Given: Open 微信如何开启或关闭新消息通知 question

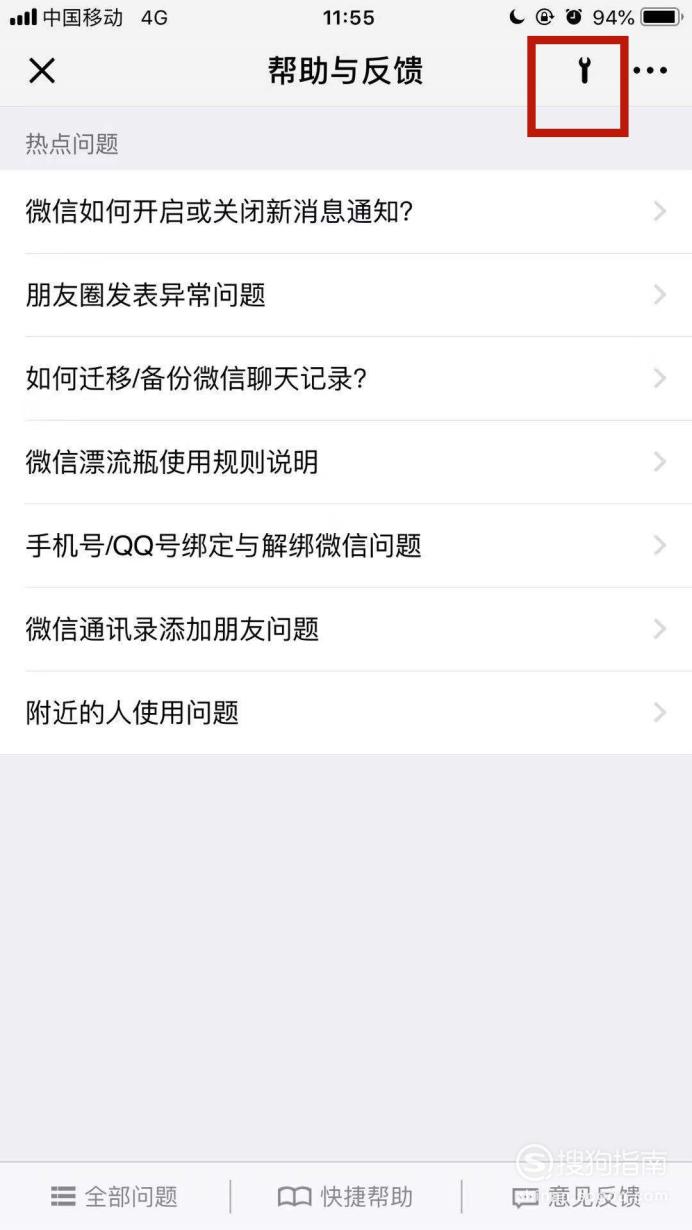Looking at the screenshot, I should click(346, 212).
